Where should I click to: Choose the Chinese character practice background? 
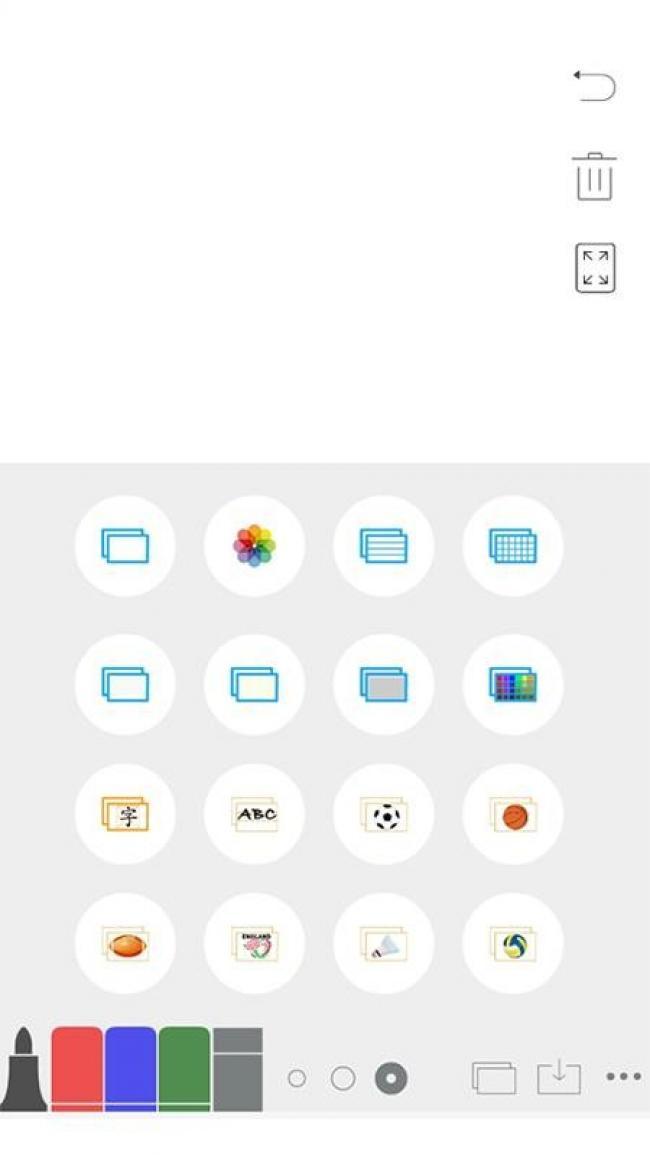point(125,814)
